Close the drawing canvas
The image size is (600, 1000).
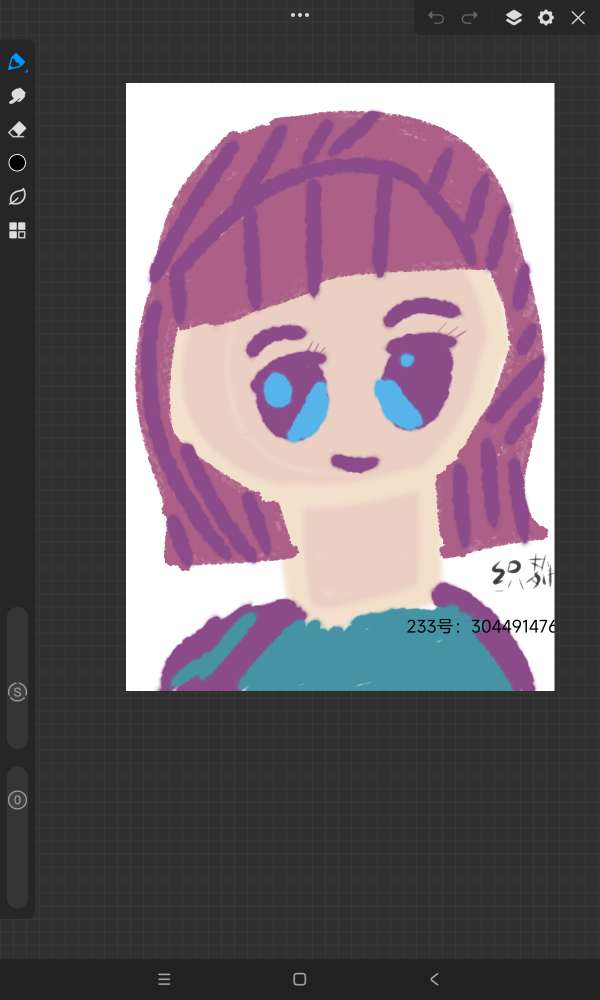pyautogui.click(x=578, y=18)
